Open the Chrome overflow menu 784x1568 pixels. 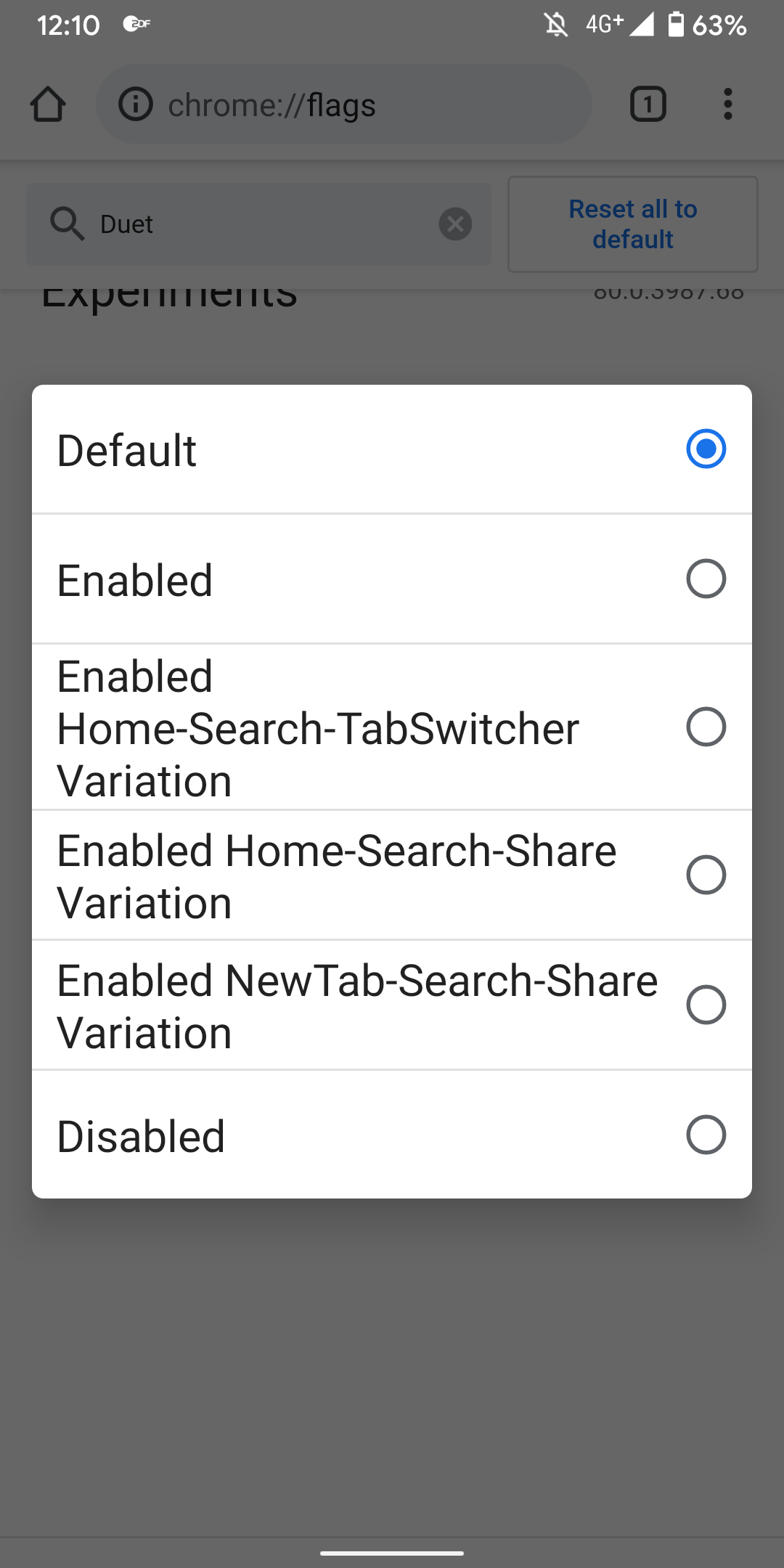(x=727, y=105)
